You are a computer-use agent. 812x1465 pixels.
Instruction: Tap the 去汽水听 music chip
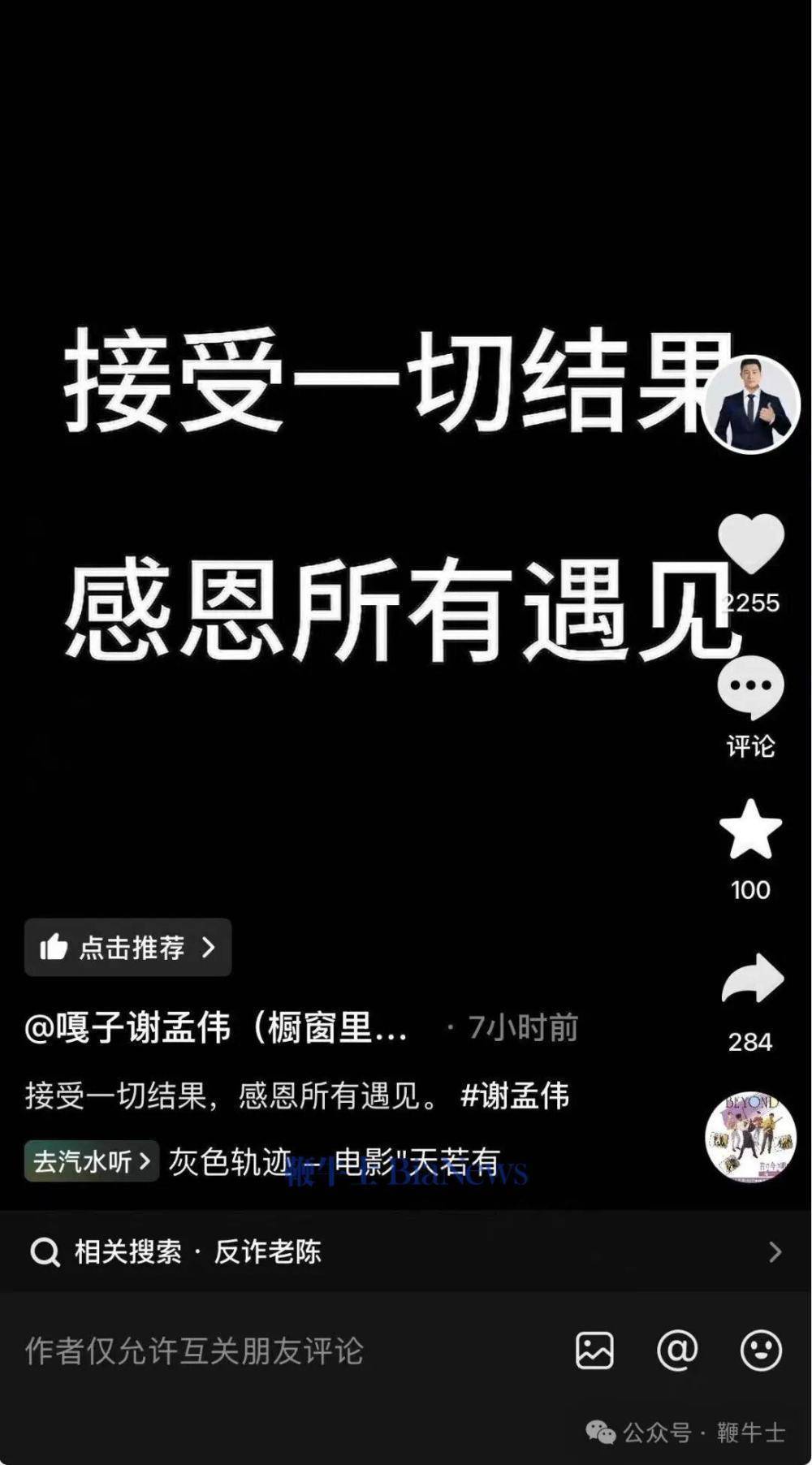pos(91,1161)
